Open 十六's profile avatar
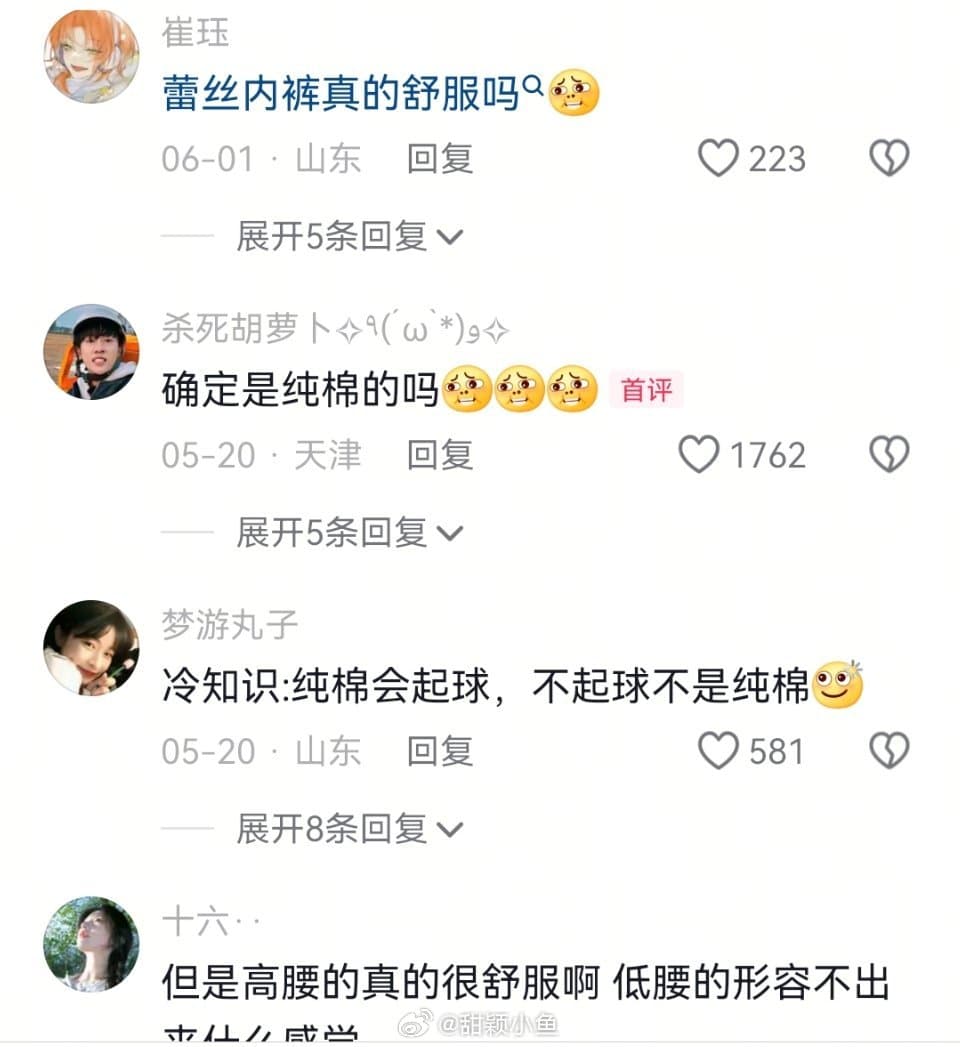The width and height of the screenshot is (960, 1047). (x=91, y=944)
